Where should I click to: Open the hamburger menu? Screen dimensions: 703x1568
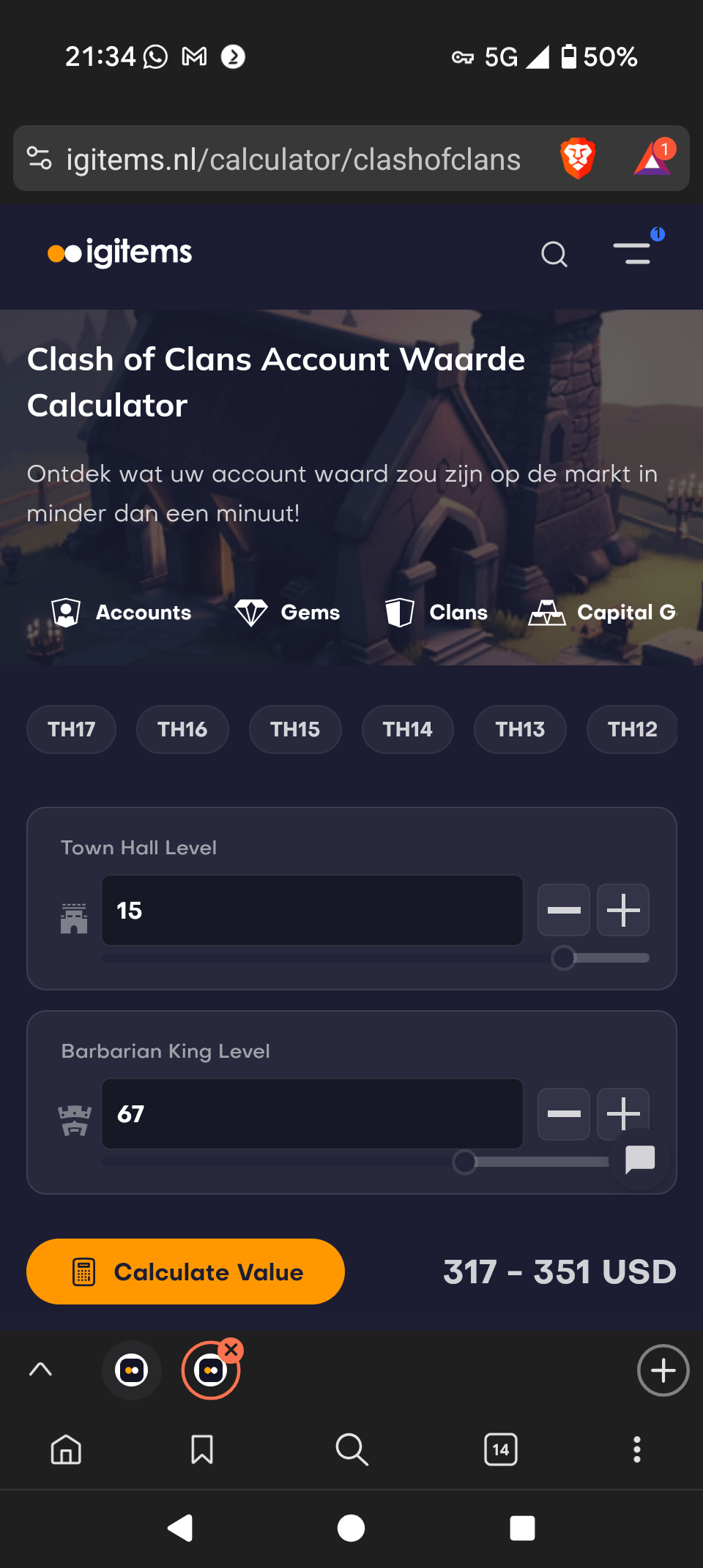click(x=633, y=253)
